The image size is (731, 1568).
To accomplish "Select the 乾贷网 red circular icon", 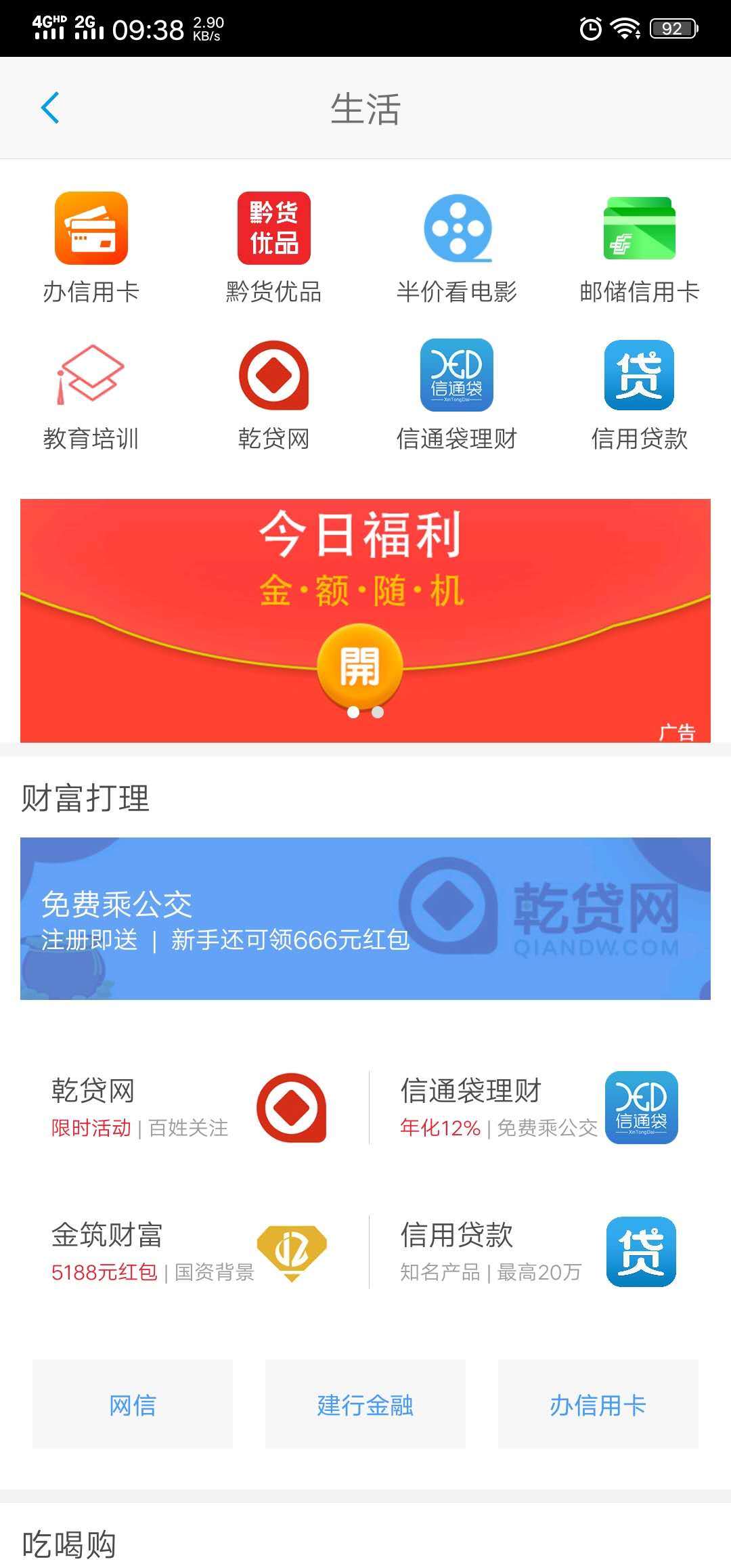I will tap(273, 376).
